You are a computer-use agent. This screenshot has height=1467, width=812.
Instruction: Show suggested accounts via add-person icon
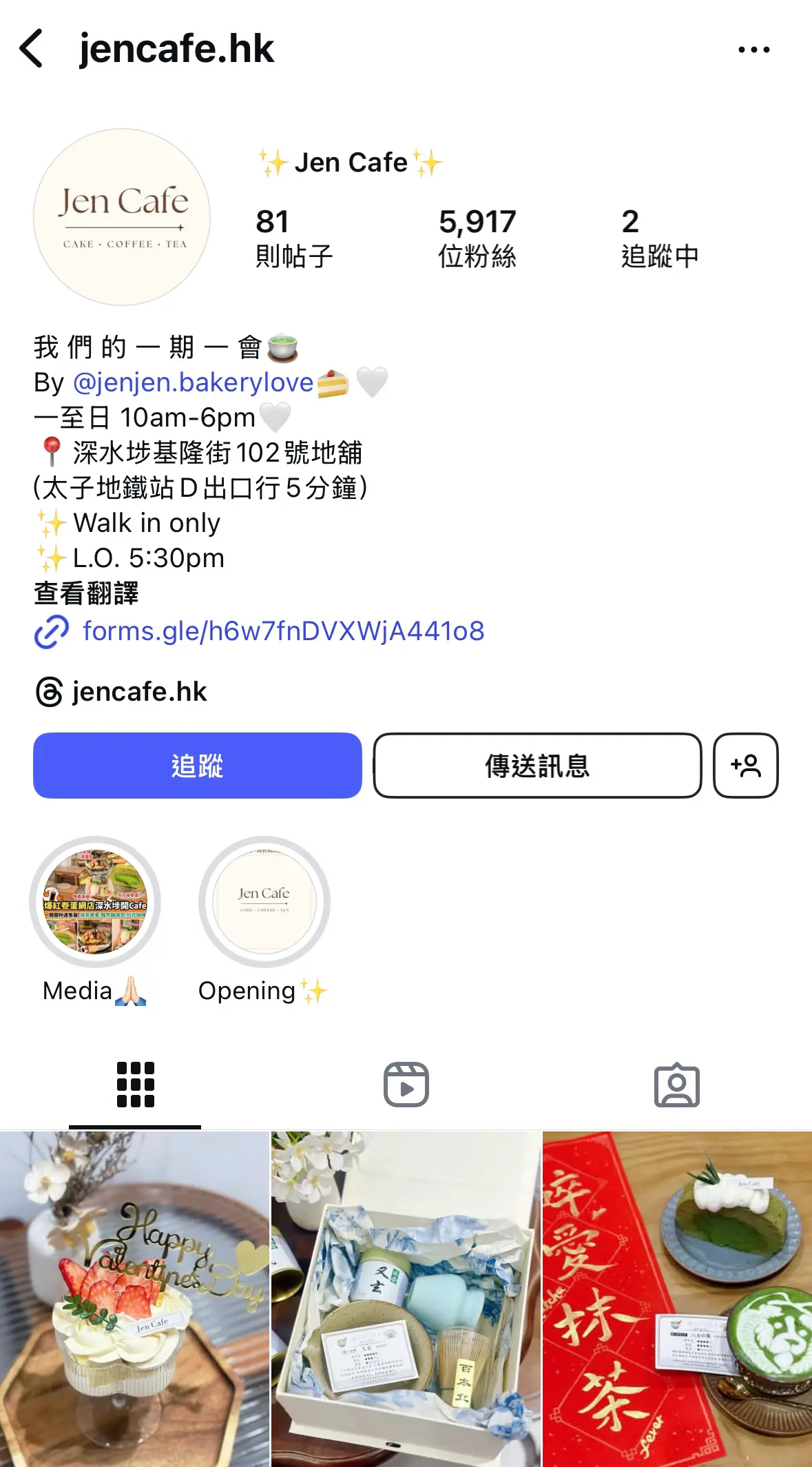[x=746, y=766]
